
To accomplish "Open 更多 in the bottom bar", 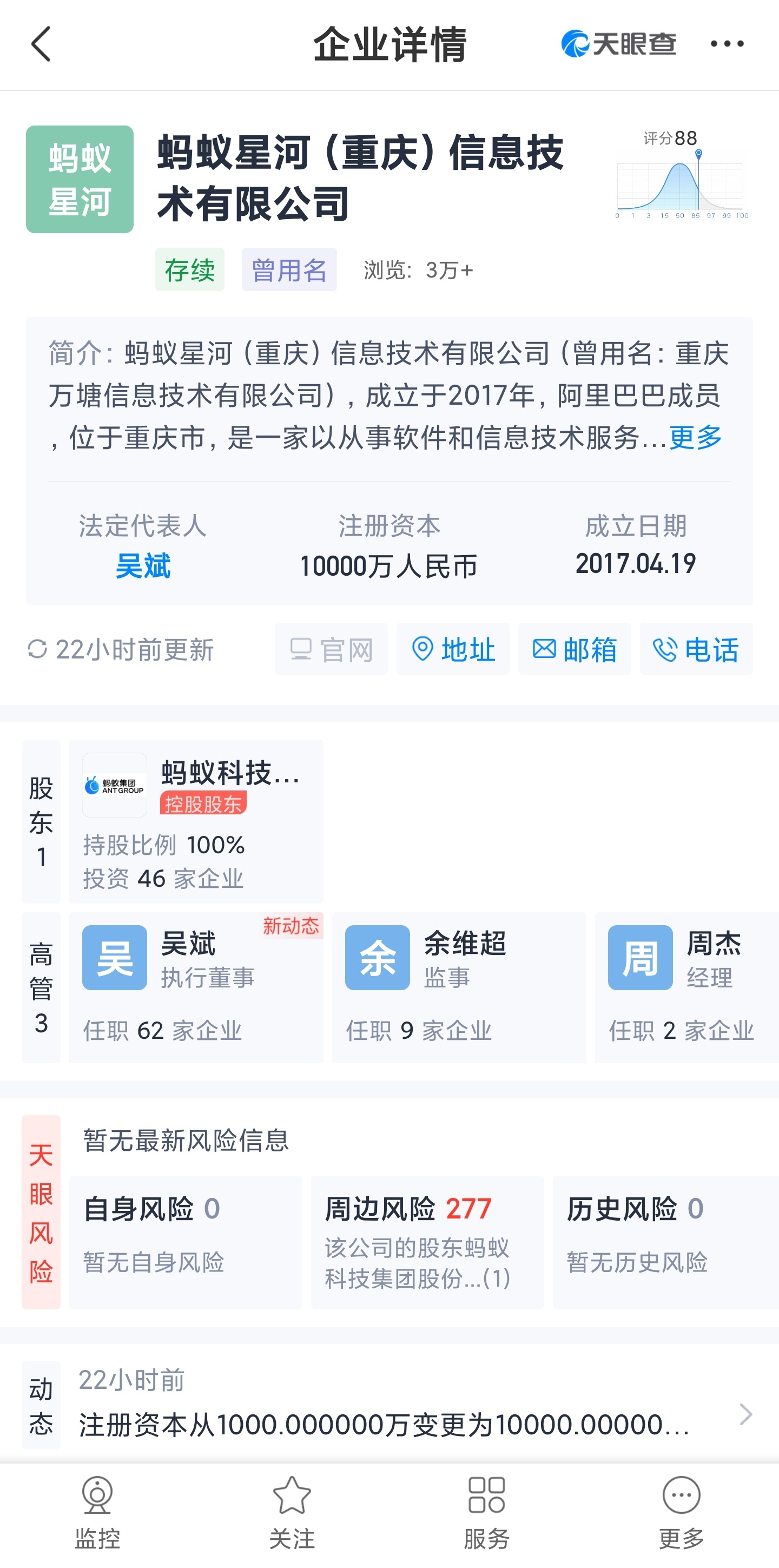I will click(682, 1513).
